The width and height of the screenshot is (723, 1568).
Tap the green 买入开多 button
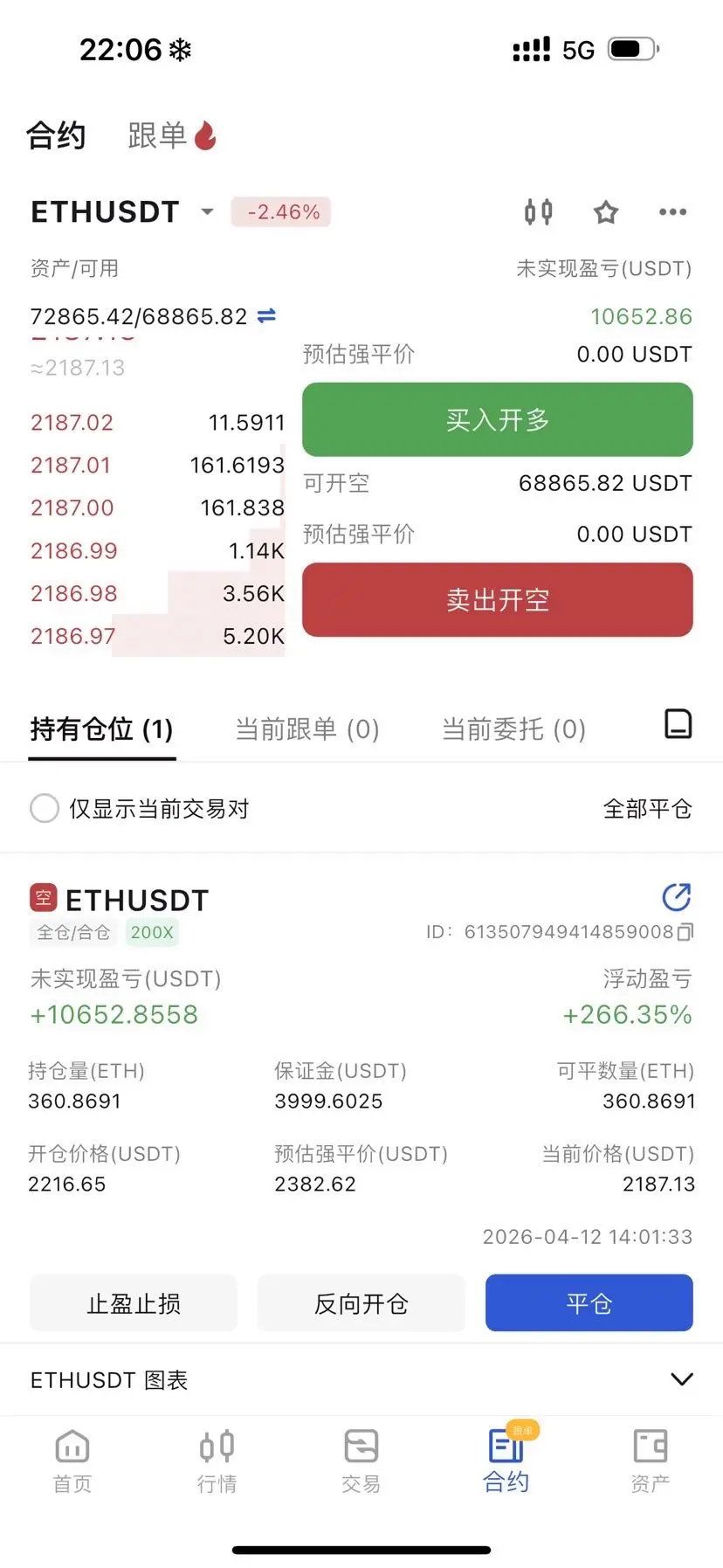[497, 420]
